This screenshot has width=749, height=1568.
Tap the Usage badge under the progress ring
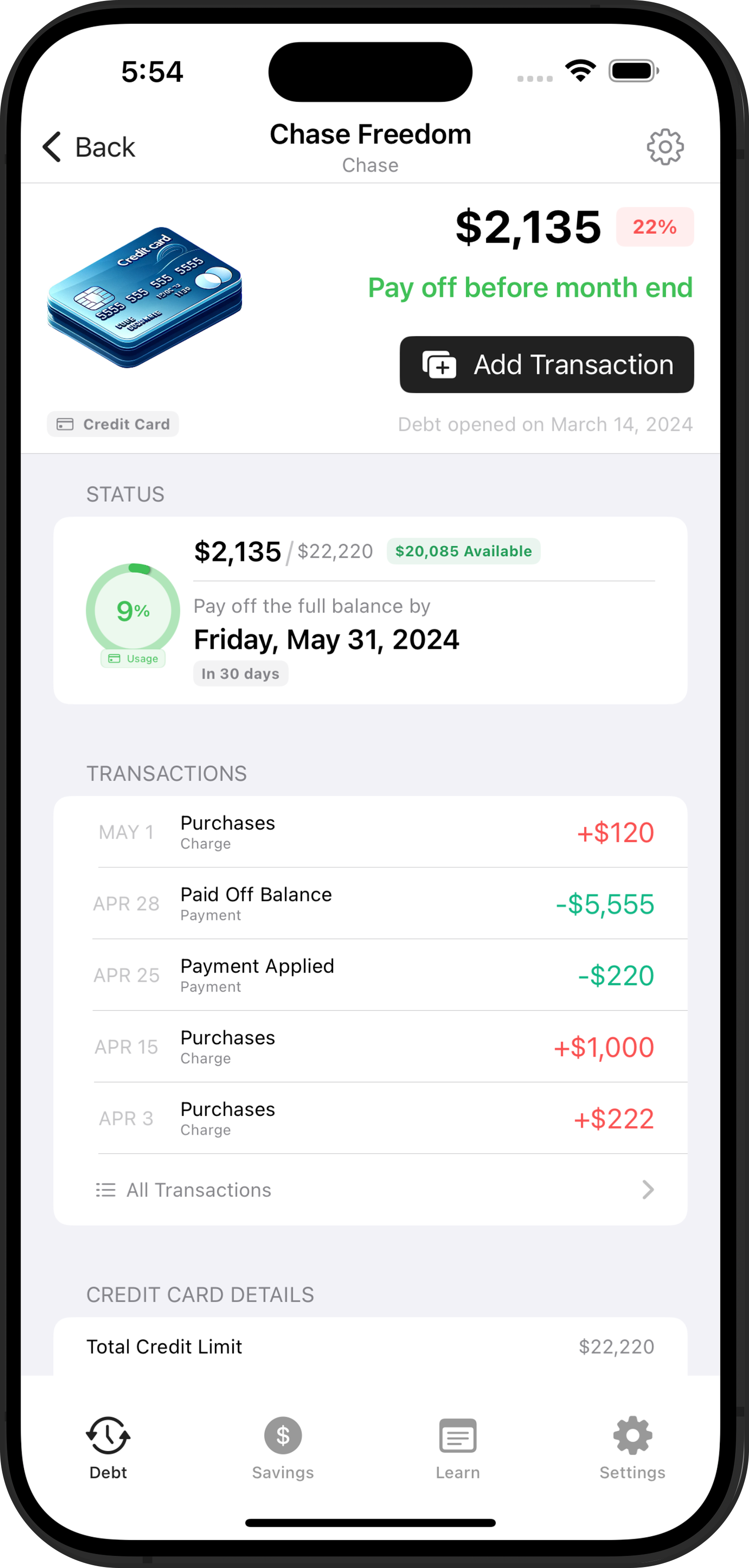click(x=133, y=658)
